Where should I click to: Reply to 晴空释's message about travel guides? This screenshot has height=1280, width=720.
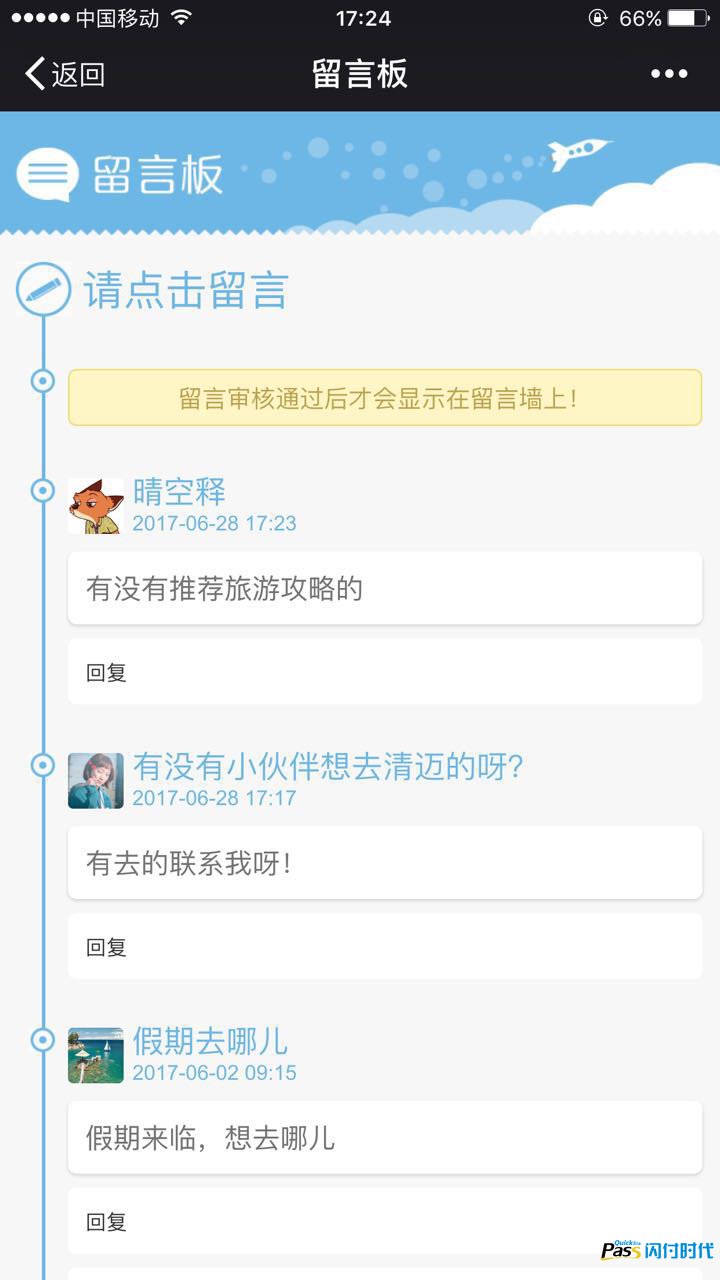(385, 672)
